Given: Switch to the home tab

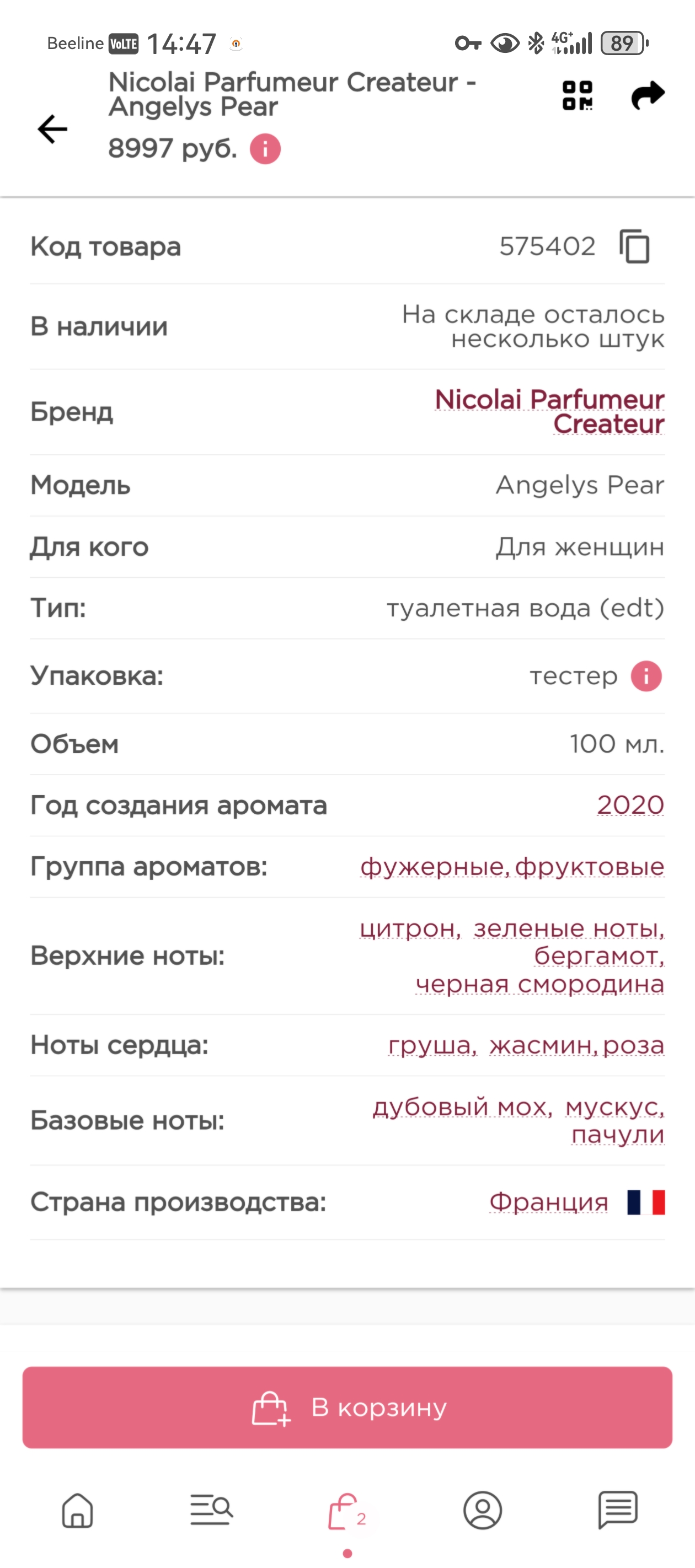Looking at the screenshot, I should 77,1510.
